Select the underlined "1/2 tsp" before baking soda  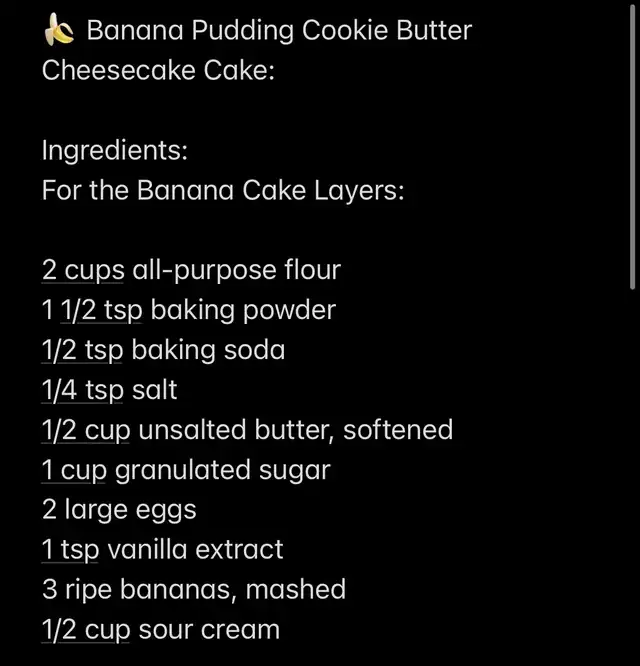coord(83,350)
